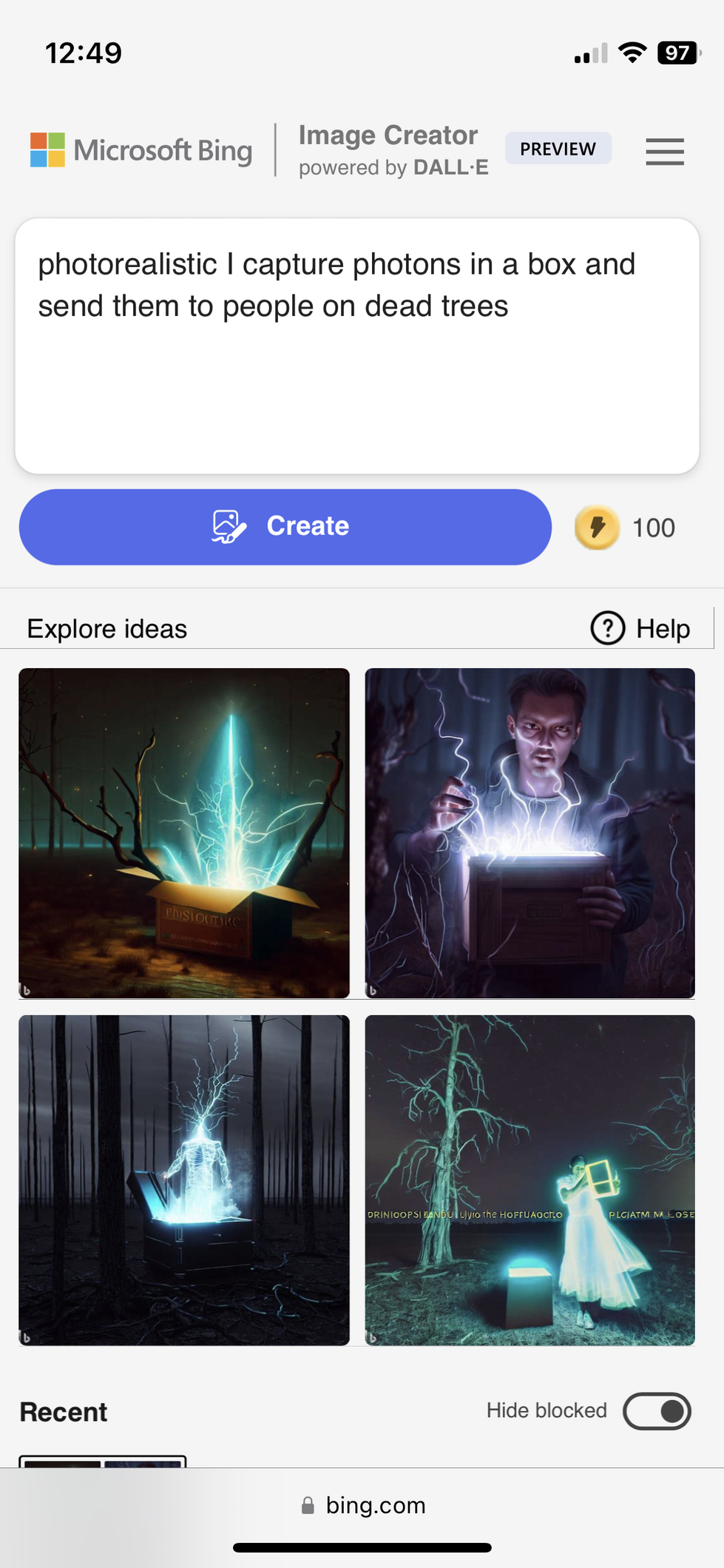This screenshot has height=1568, width=724.
Task: Hit the Create button
Action: pos(285,527)
